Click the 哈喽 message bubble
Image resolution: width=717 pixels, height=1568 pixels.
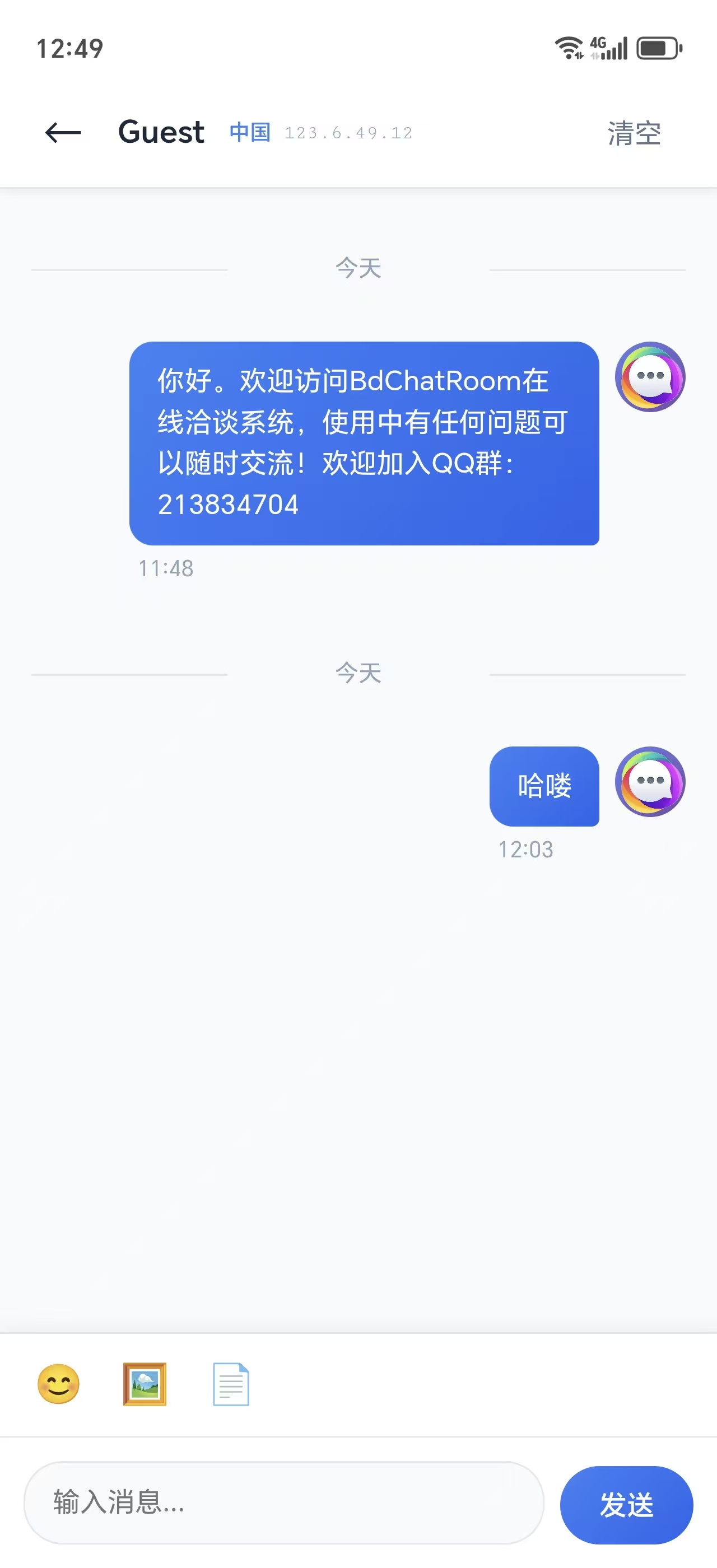click(x=544, y=786)
